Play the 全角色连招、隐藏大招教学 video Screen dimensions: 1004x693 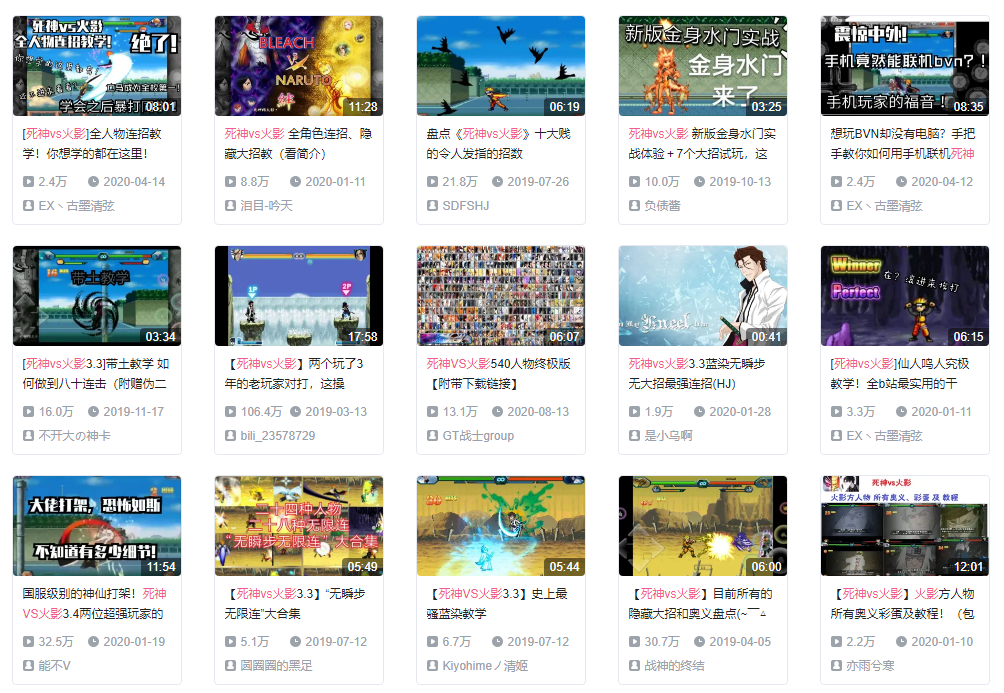click(x=299, y=66)
